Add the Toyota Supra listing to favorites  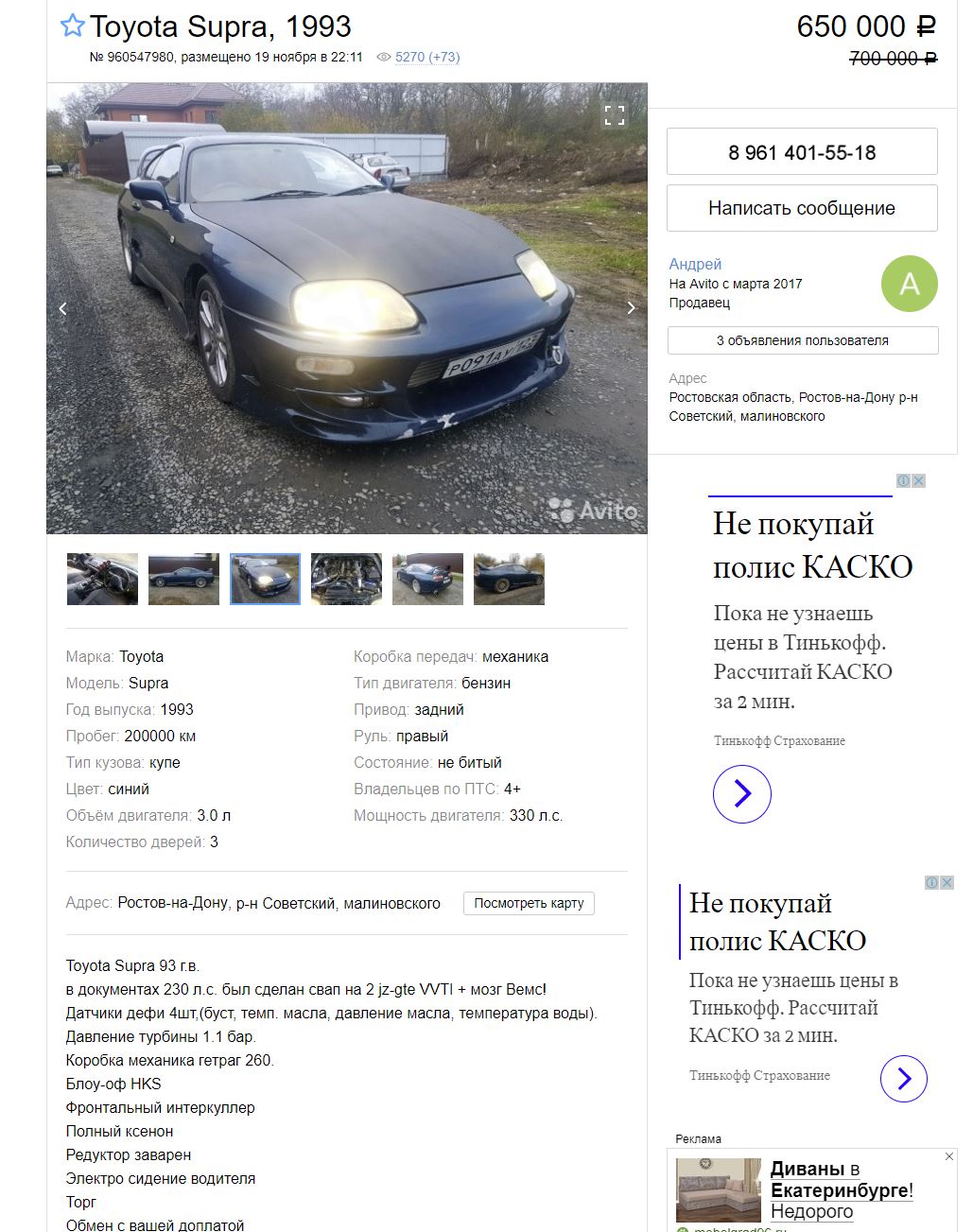click(73, 26)
